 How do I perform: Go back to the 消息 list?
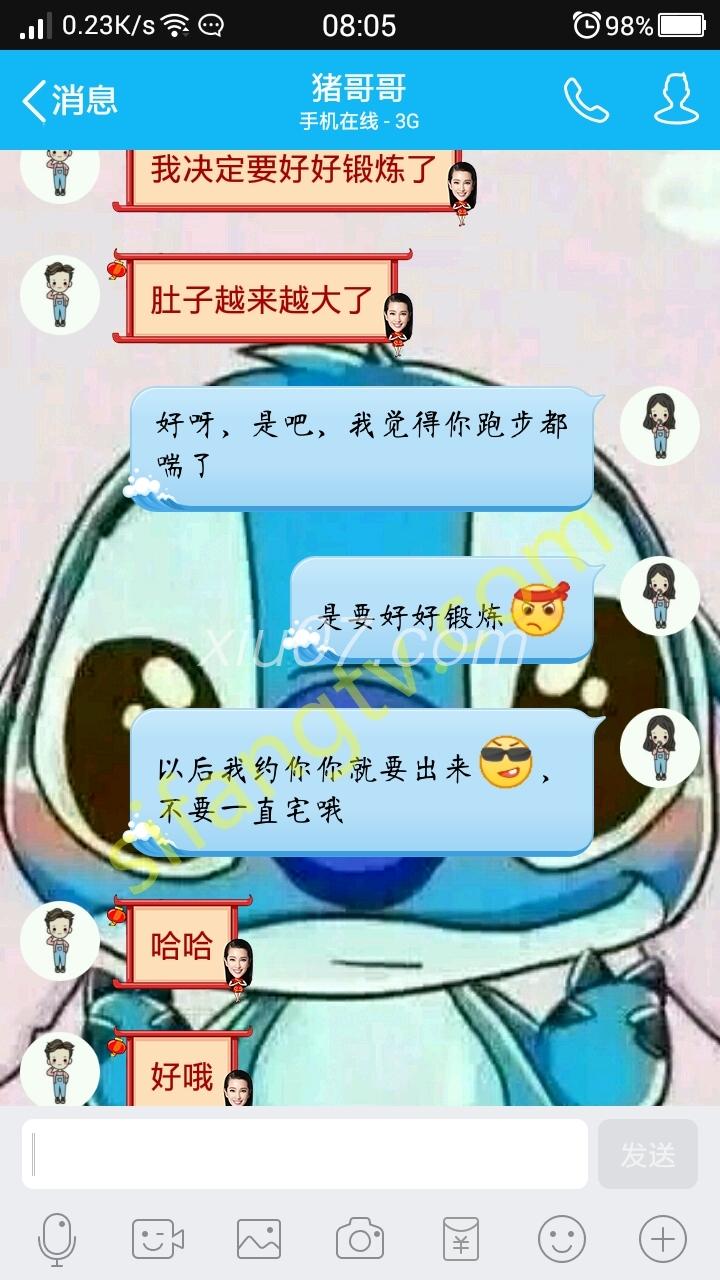click(x=68, y=100)
